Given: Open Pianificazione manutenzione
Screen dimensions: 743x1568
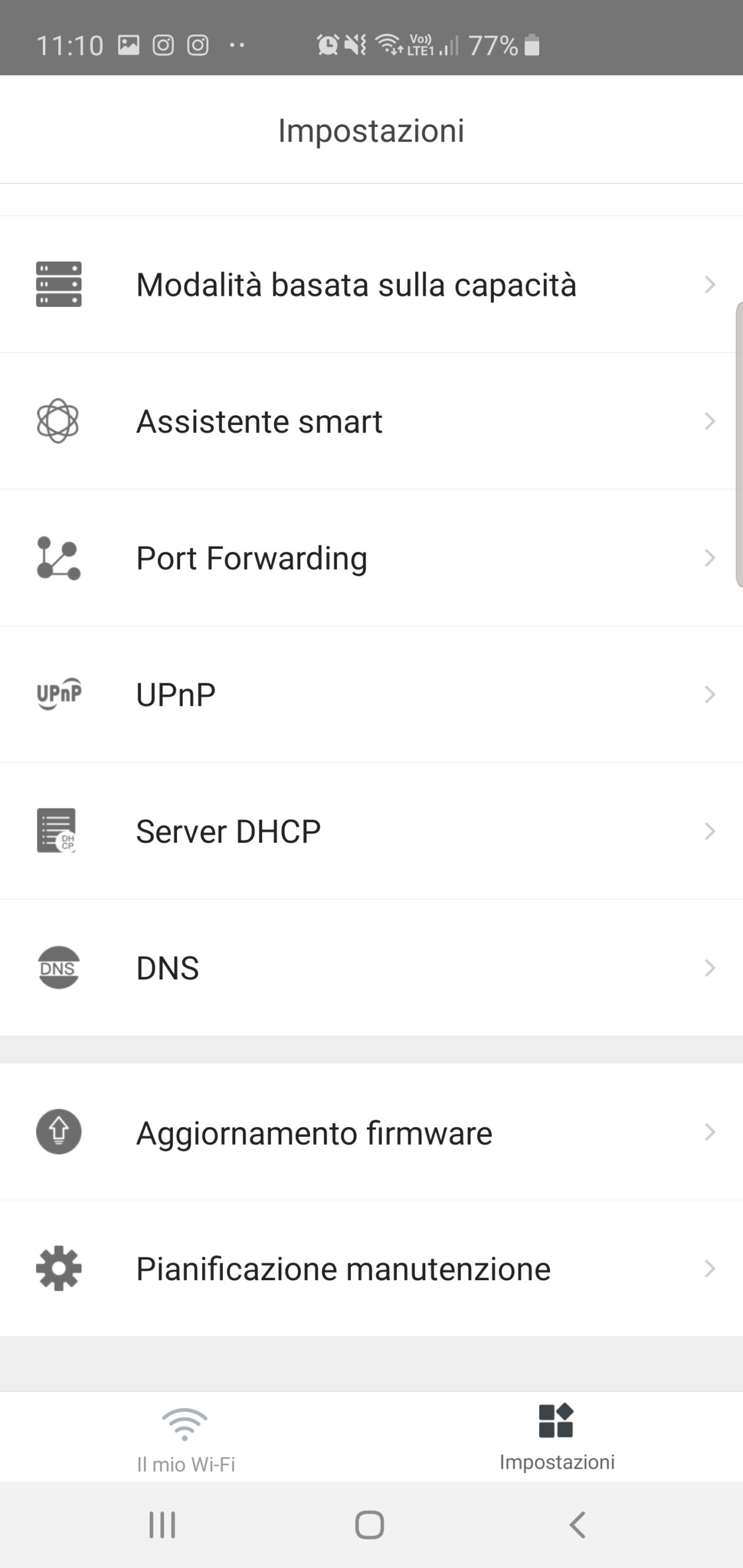Looking at the screenshot, I should coord(371,1268).
